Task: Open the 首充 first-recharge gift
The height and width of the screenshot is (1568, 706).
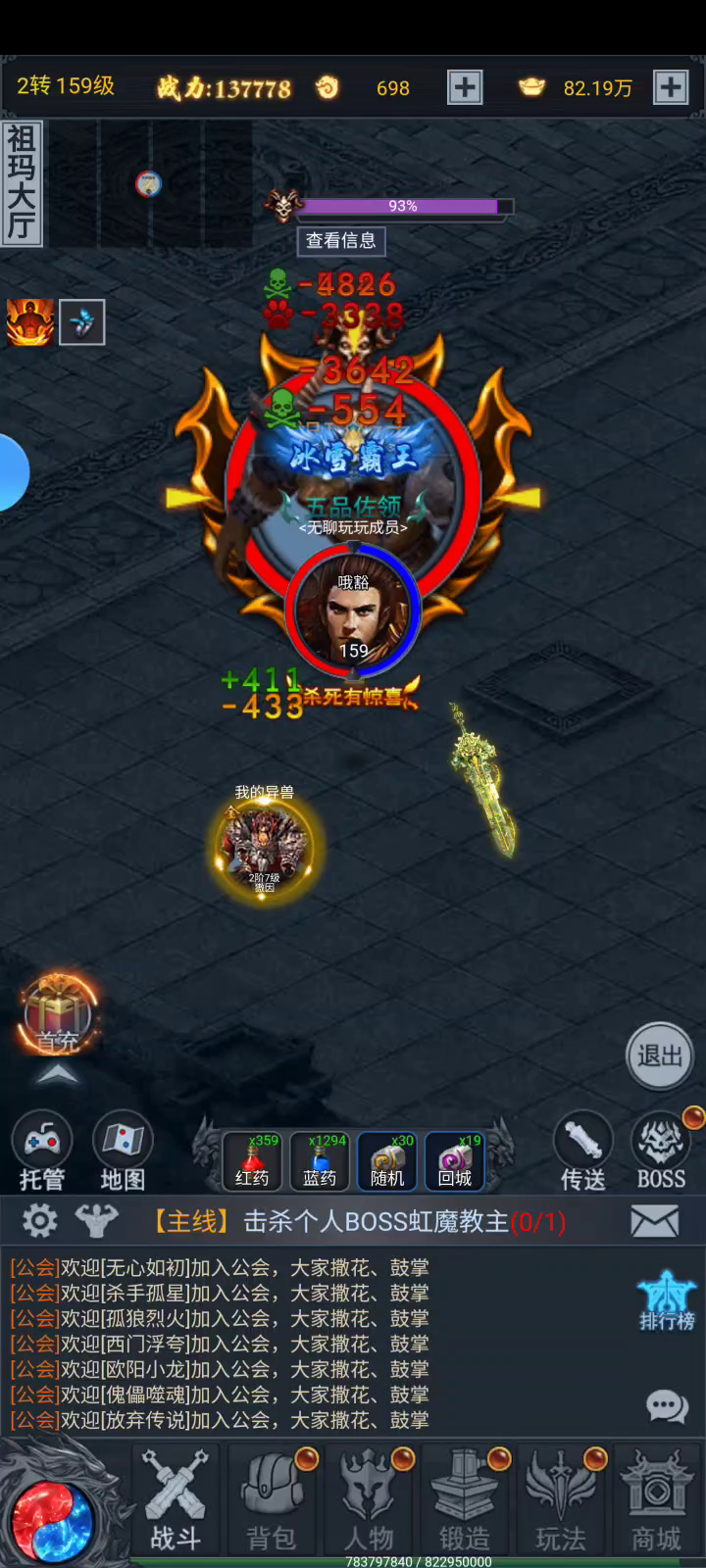Action: click(x=57, y=1015)
